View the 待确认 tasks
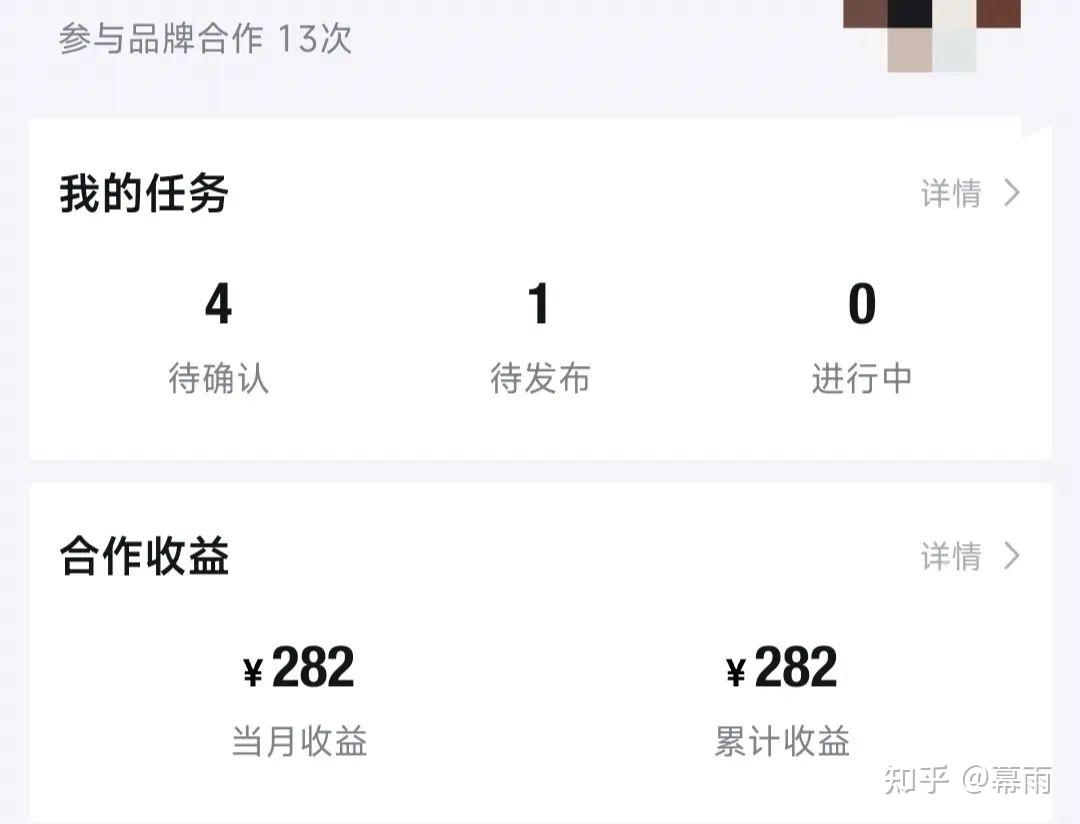 [218, 338]
